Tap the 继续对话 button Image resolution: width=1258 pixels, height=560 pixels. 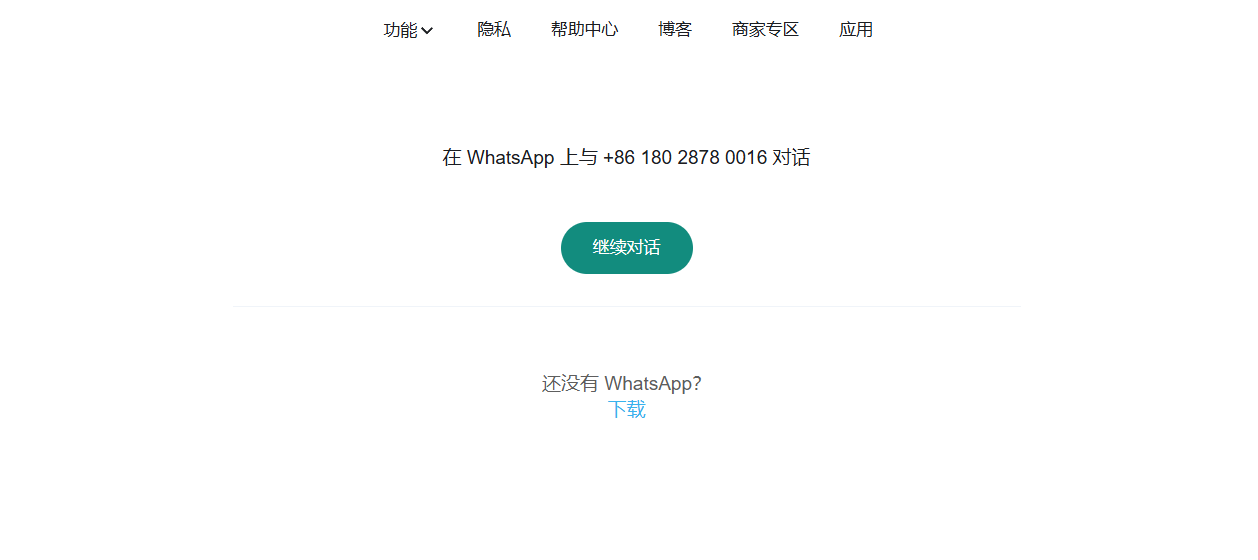pos(626,248)
